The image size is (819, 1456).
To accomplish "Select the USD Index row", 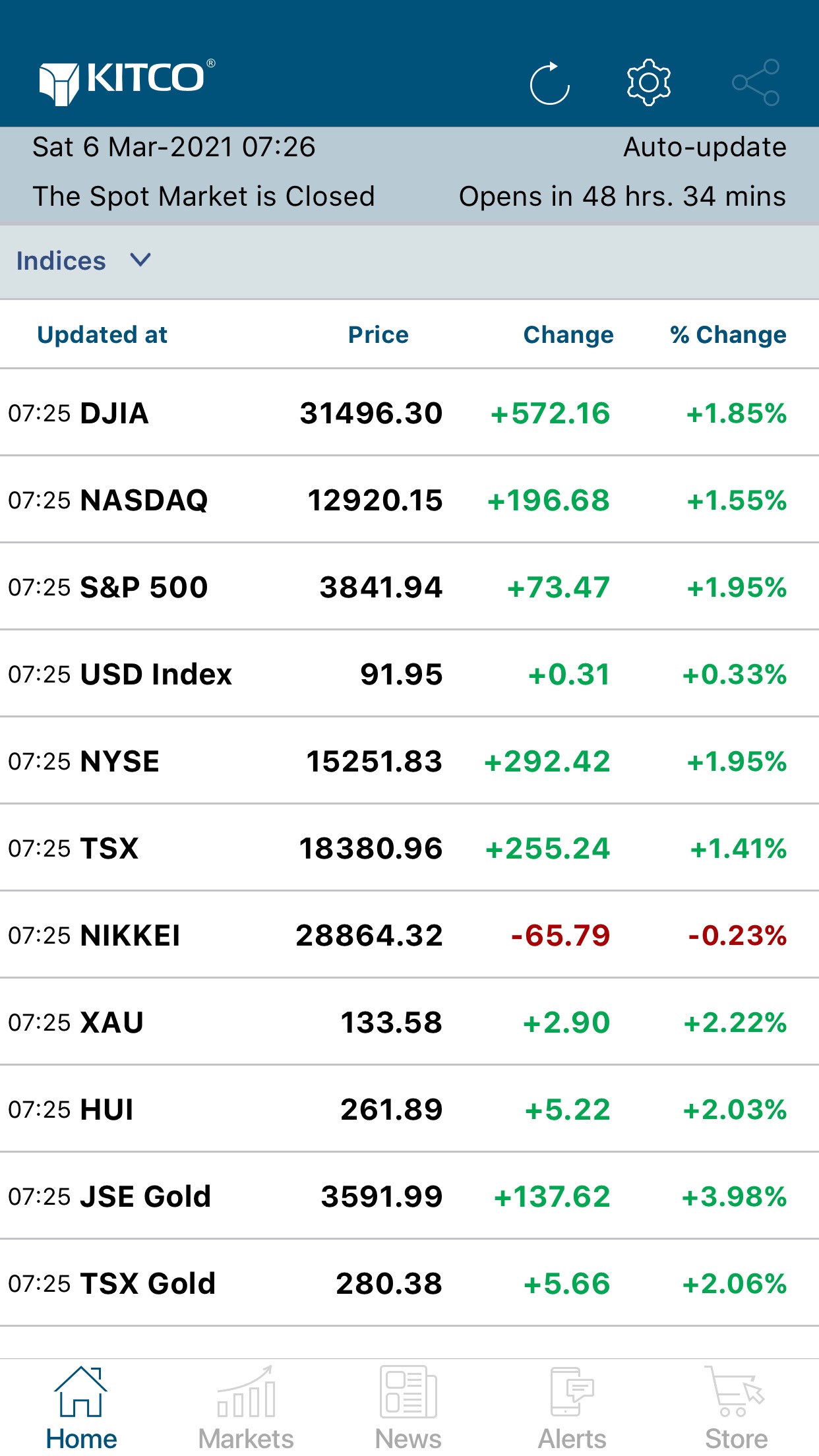I will (409, 674).
